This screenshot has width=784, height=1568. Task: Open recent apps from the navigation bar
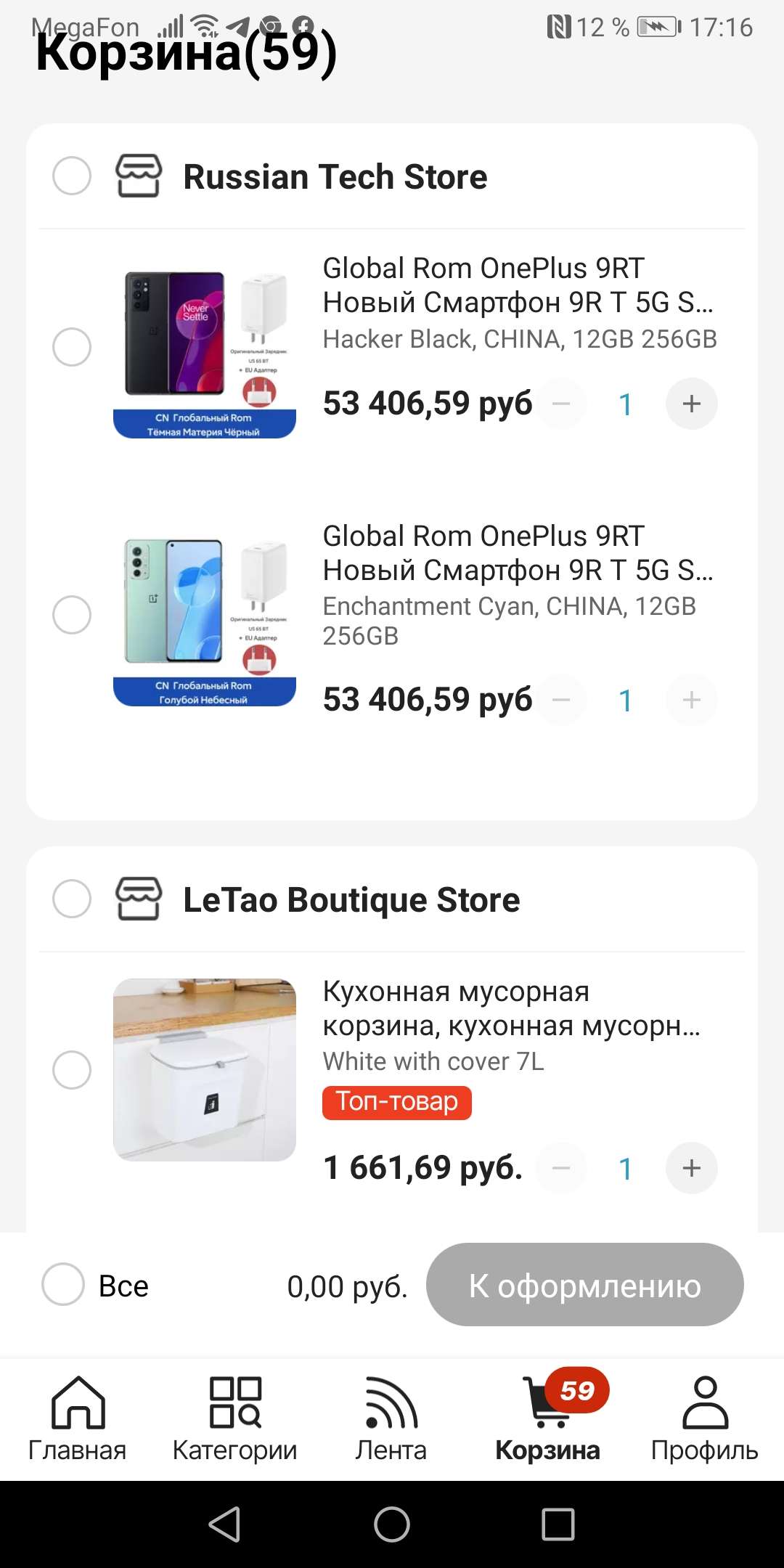coord(558,1524)
